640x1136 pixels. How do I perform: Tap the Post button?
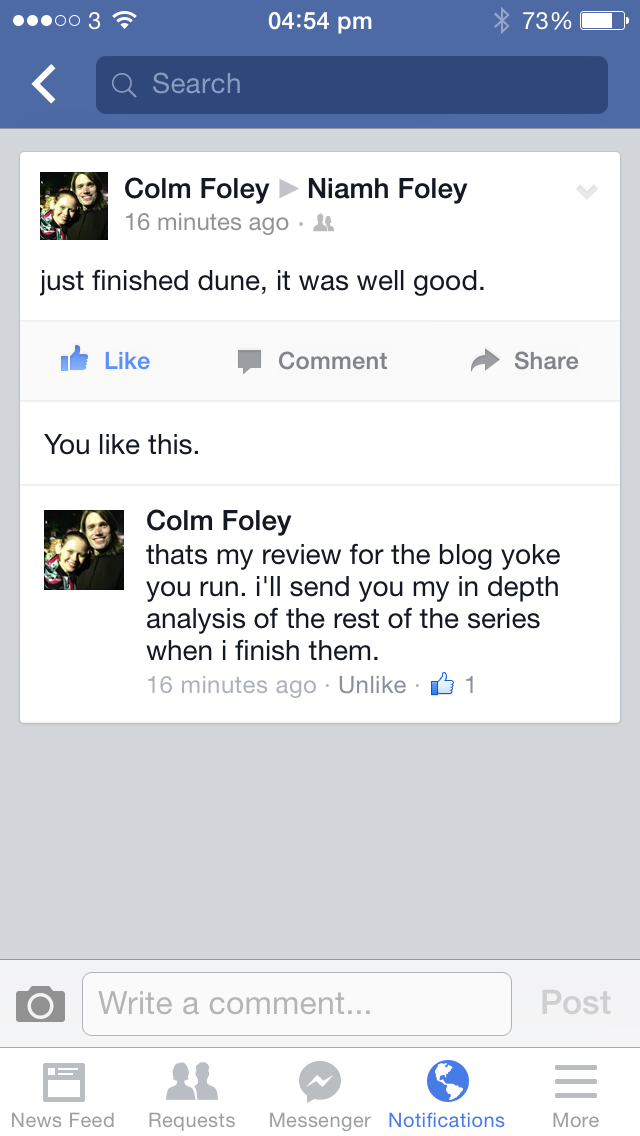[x=575, y=1003]
